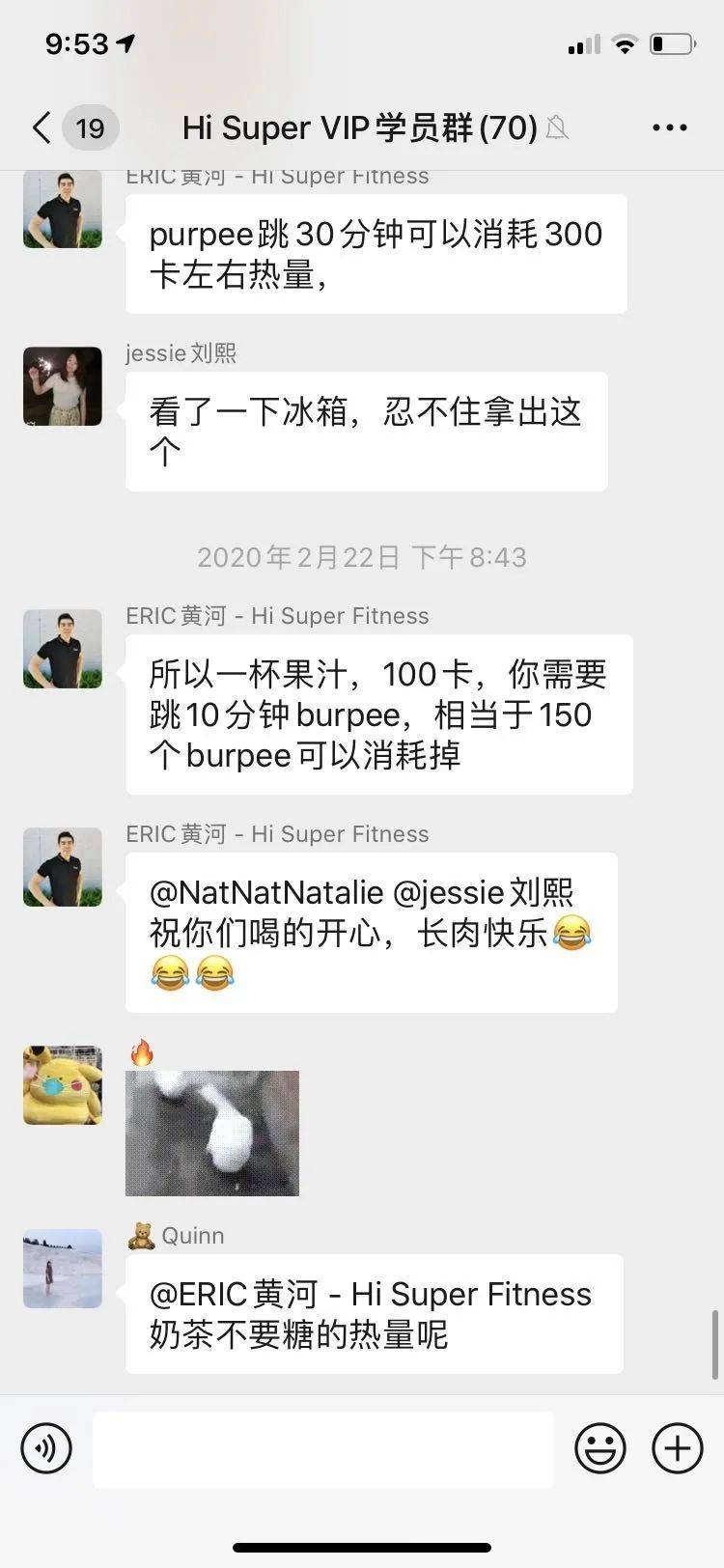Open the emoji sticker panel
Screen dimensions: 724x1568
pyautogui.click(x=600, y=1448)
